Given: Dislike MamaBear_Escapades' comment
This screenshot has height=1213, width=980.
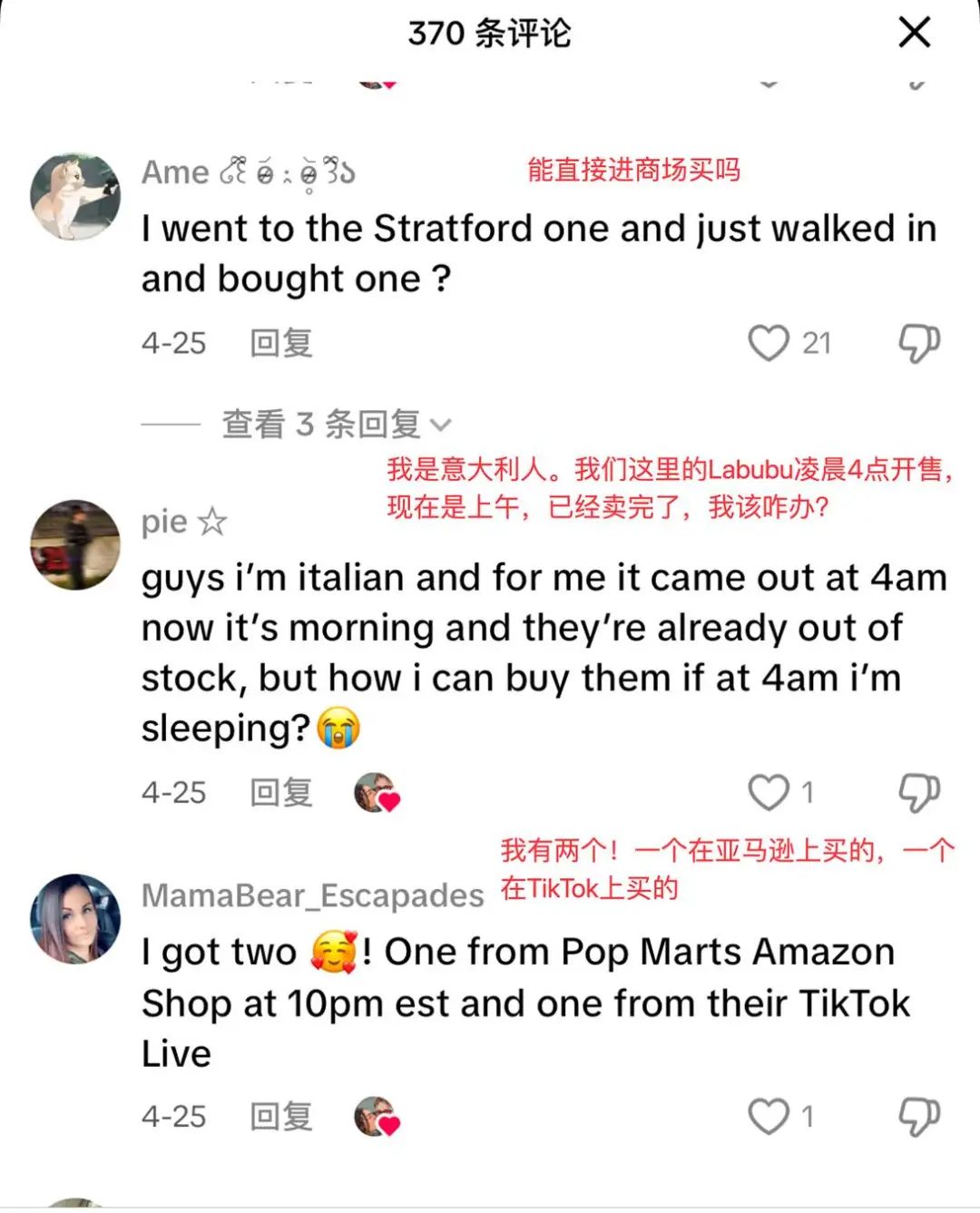Looking at the screenshot, I should [918, 1116].
